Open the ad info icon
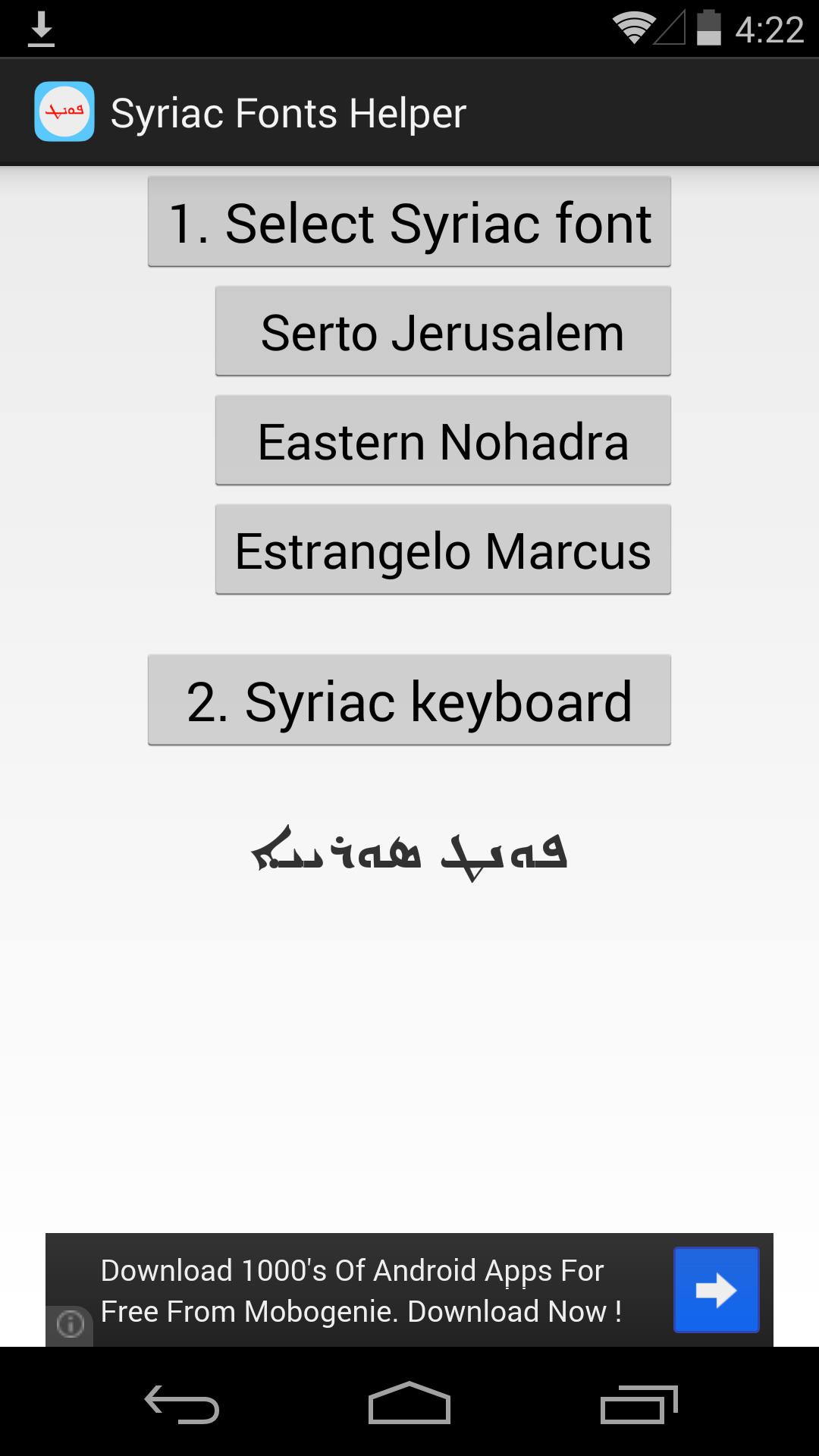The height and width of the screenshot is (1456, 819). point(70,1324)
